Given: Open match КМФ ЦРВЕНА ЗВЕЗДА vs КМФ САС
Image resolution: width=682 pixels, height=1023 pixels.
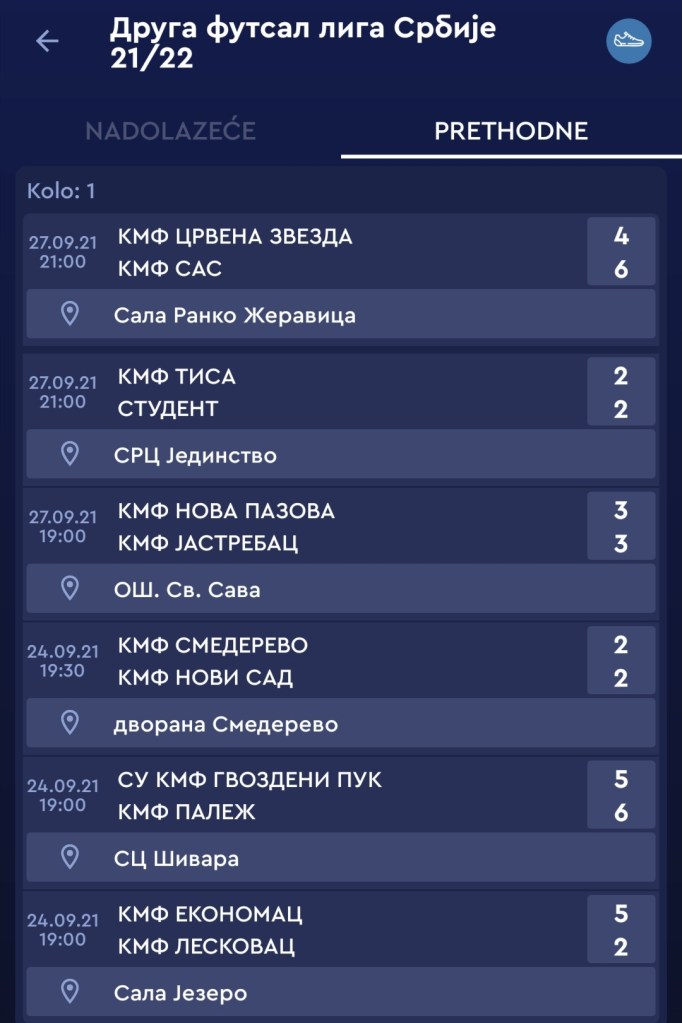Looking at the screenshot, I should [340, 252].
